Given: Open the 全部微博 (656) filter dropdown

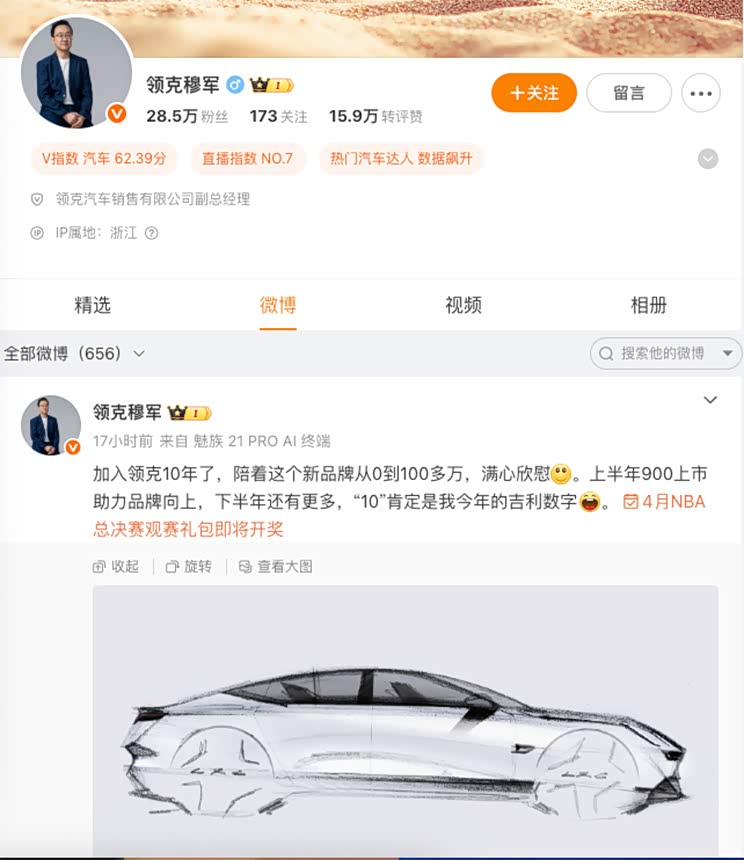Looking at the screenshot, I should 75,353.
